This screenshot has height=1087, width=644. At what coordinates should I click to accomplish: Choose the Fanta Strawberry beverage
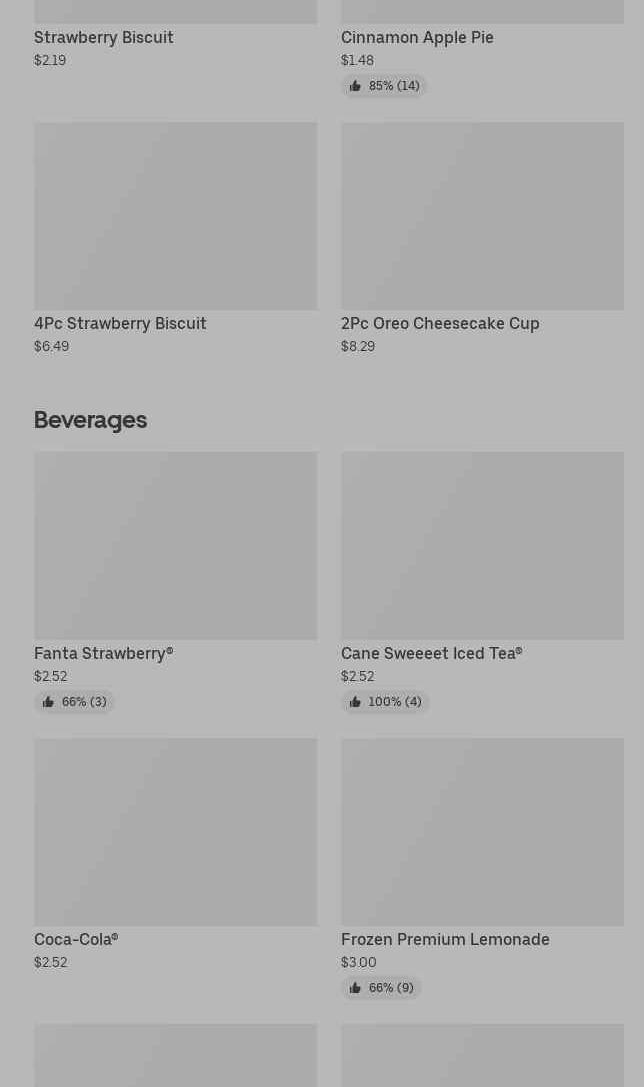coord(175,582)
